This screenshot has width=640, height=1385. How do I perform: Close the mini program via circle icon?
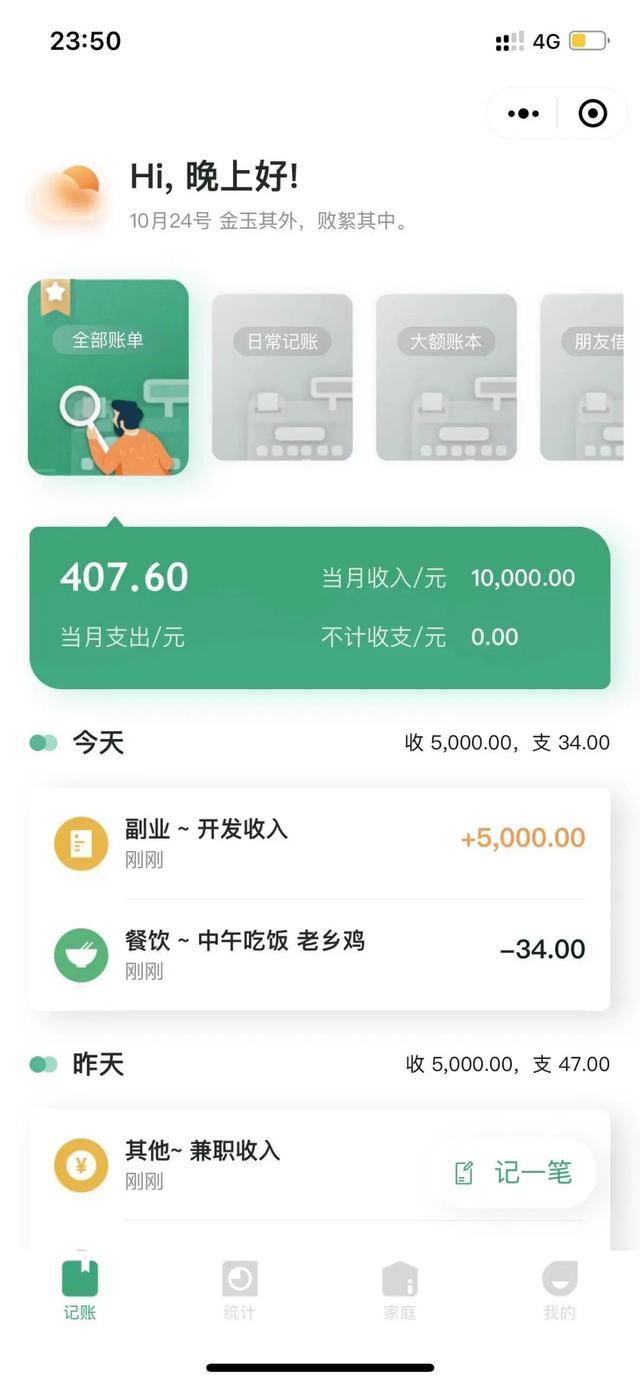point(593,114)
